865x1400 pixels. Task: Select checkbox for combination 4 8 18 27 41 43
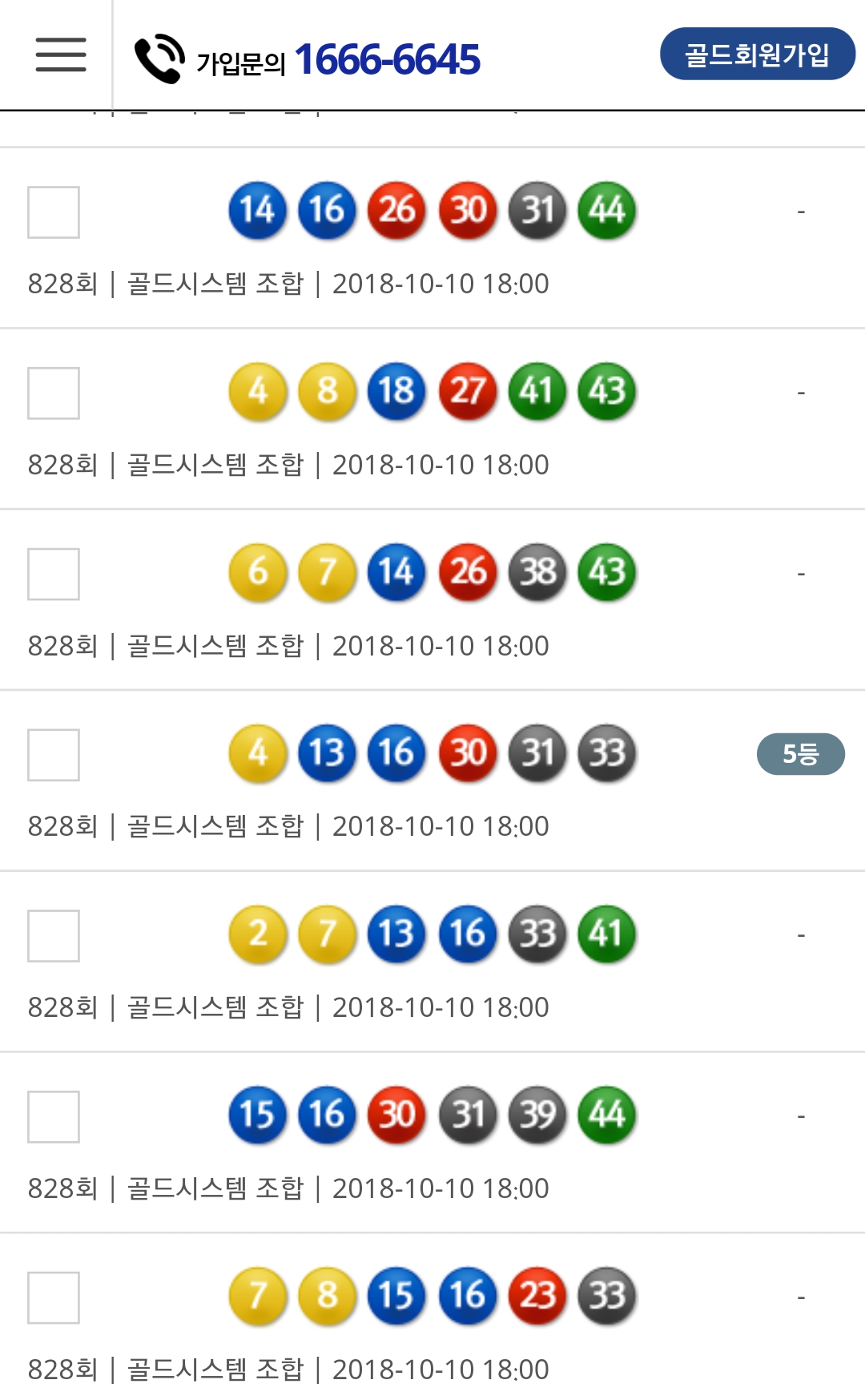point(54,393)
